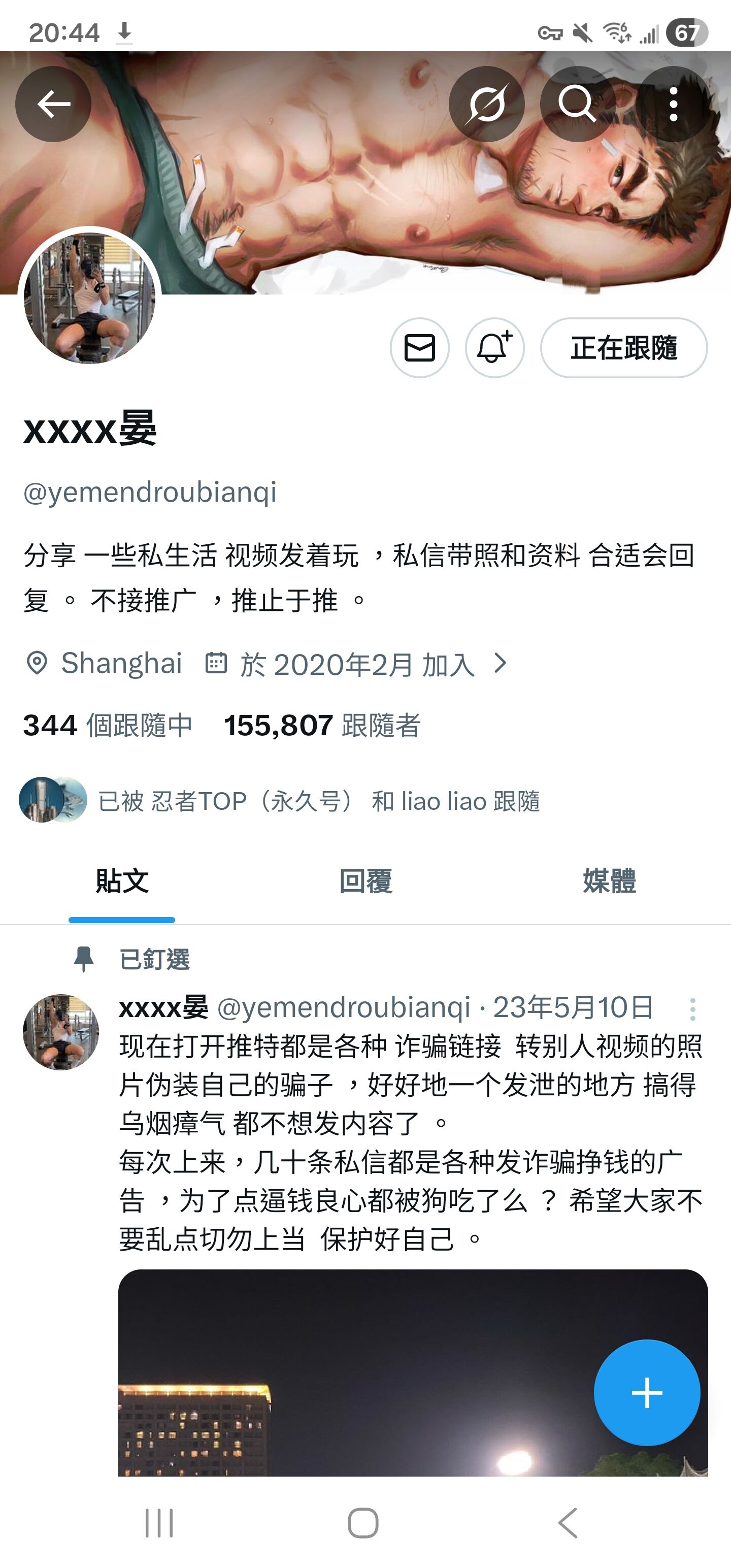View the 344 個跟隨中 following list
The width and height of the screenshot is (731, 1568).
click(108, 726)
